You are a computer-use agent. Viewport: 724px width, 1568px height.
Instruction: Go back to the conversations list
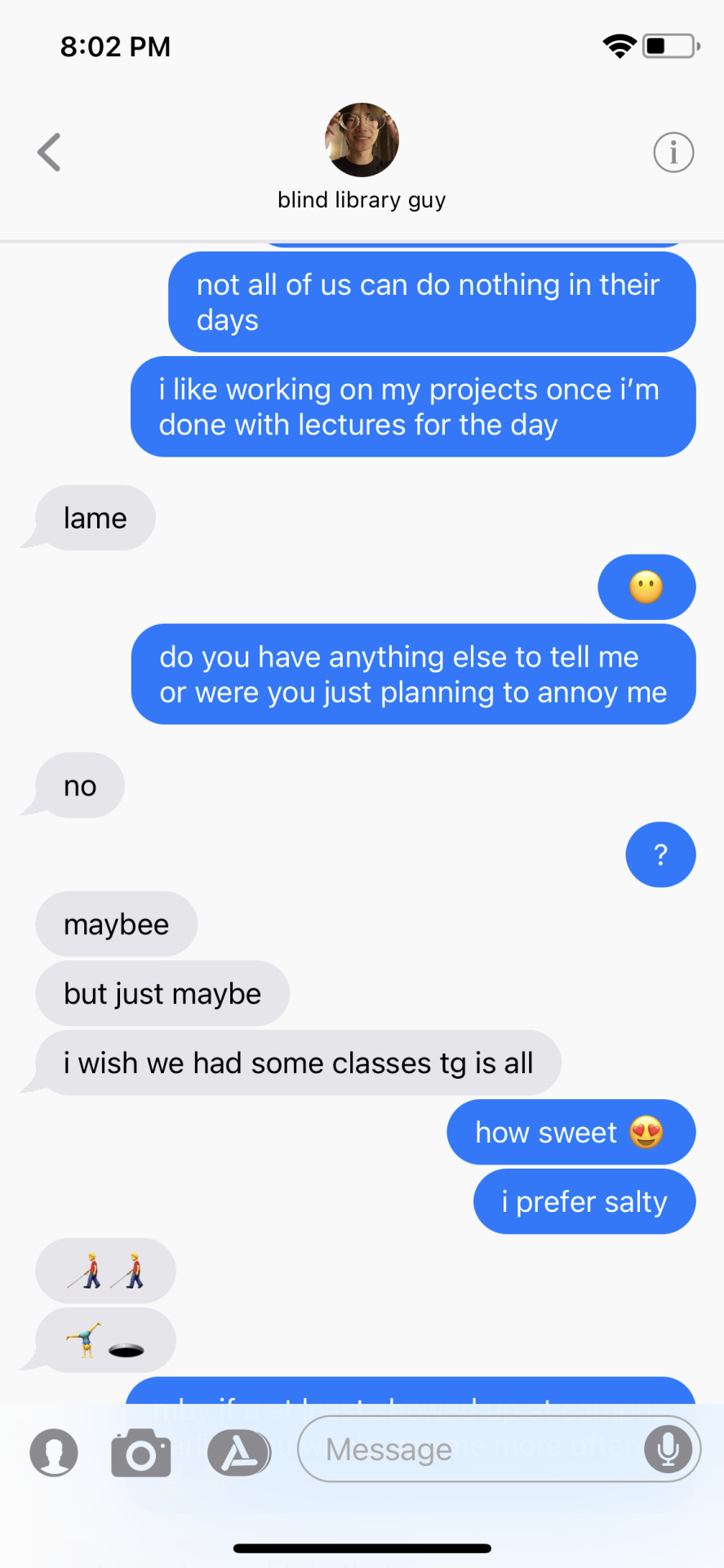tap(50, 153)
